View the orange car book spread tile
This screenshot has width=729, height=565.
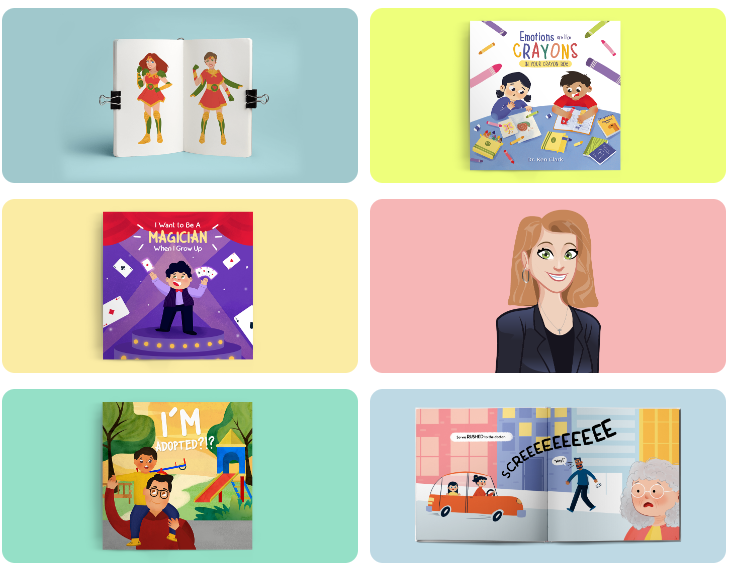[x=548, y=475]
